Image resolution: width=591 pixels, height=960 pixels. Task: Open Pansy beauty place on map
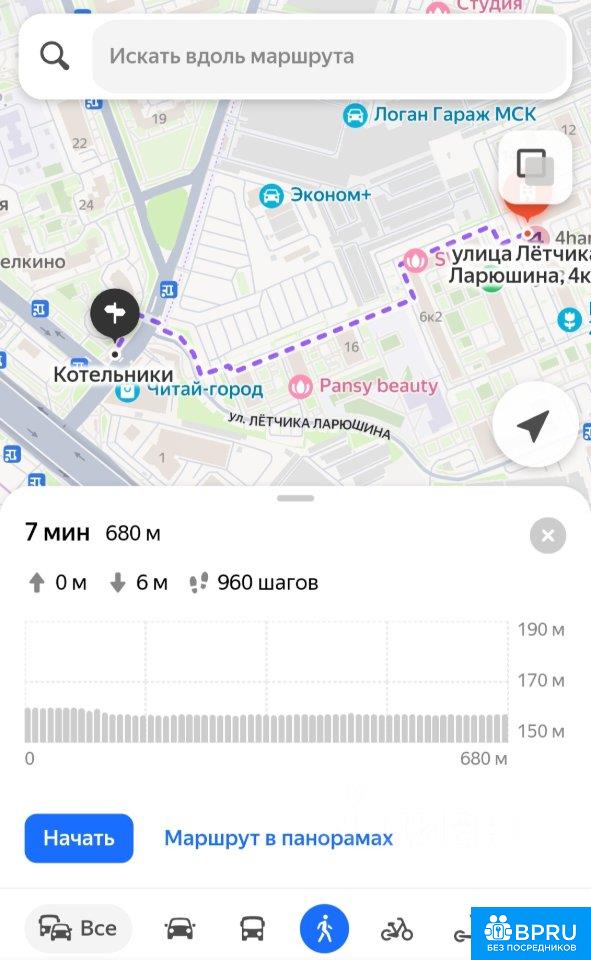tap(364, 386)
